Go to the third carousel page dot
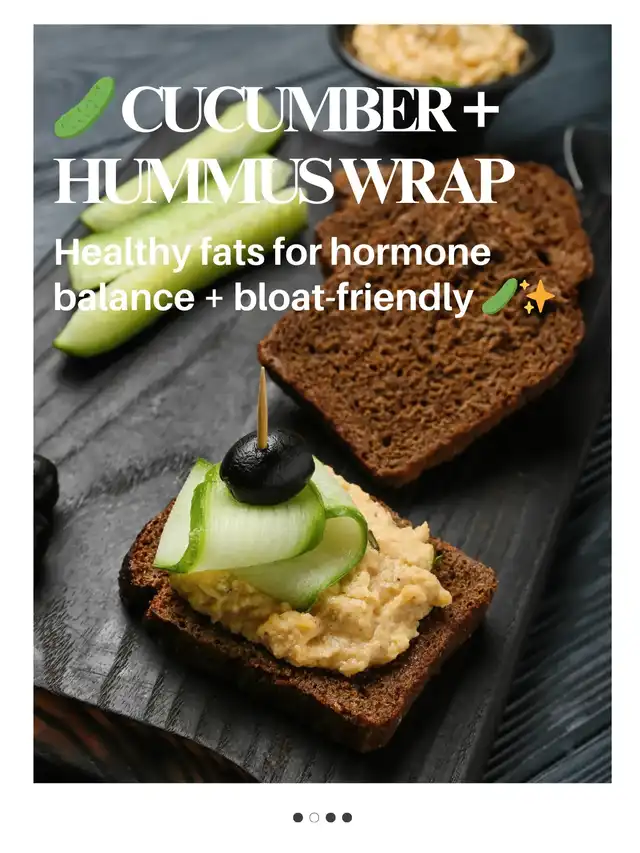 (331, 817)
